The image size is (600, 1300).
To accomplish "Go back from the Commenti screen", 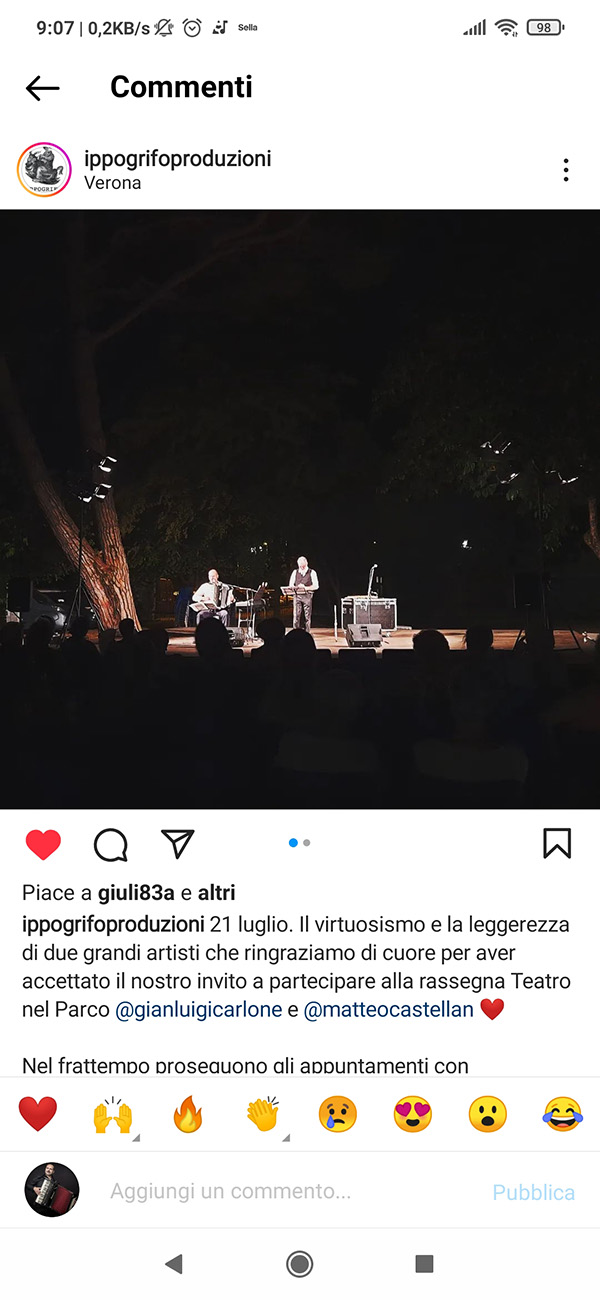I will [42, 88].
